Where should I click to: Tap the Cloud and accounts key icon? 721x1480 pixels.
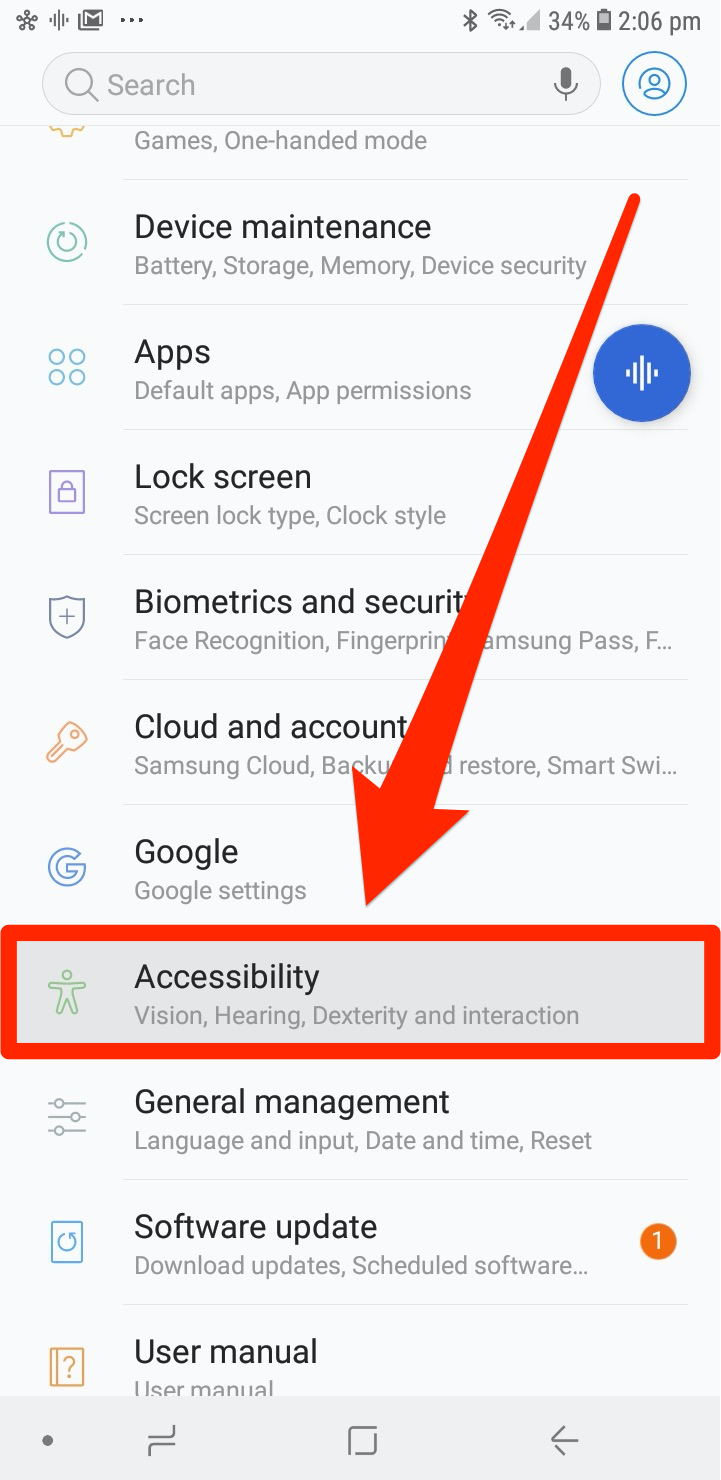point(67,742)
